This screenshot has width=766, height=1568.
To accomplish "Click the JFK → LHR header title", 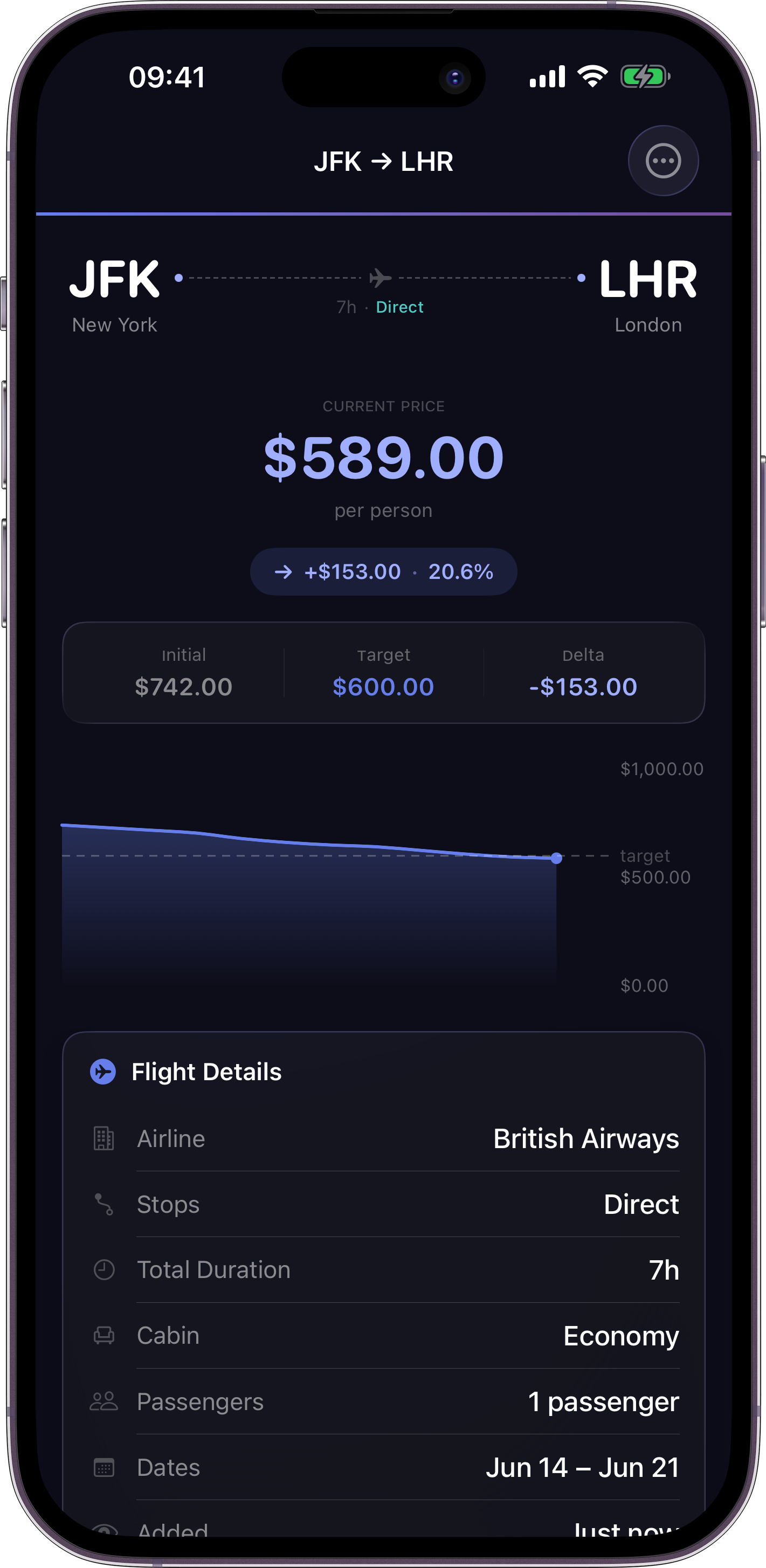I will (385, 161).
